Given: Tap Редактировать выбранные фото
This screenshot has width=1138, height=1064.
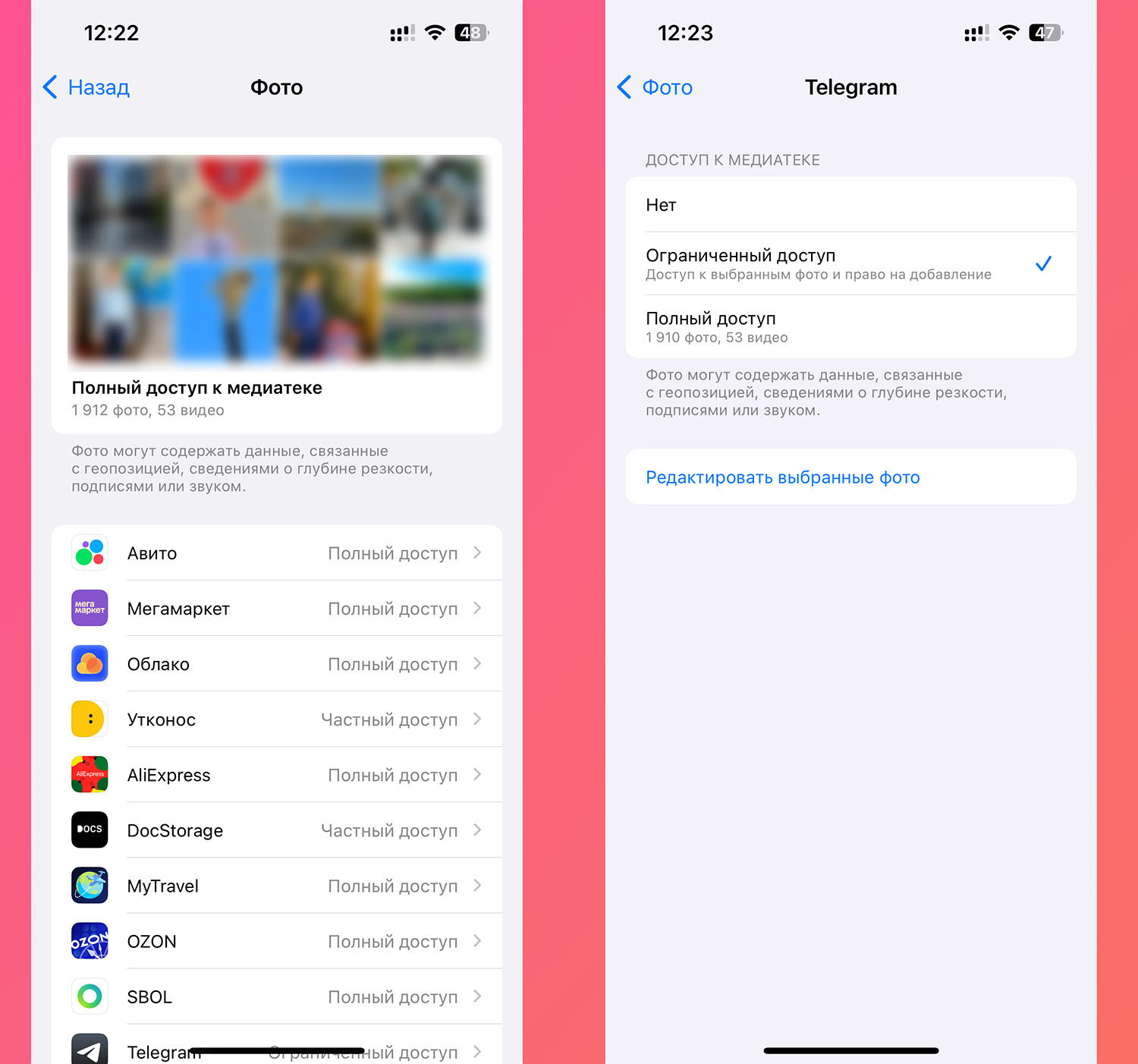Looking at the screenshot, I should (782, 477).
